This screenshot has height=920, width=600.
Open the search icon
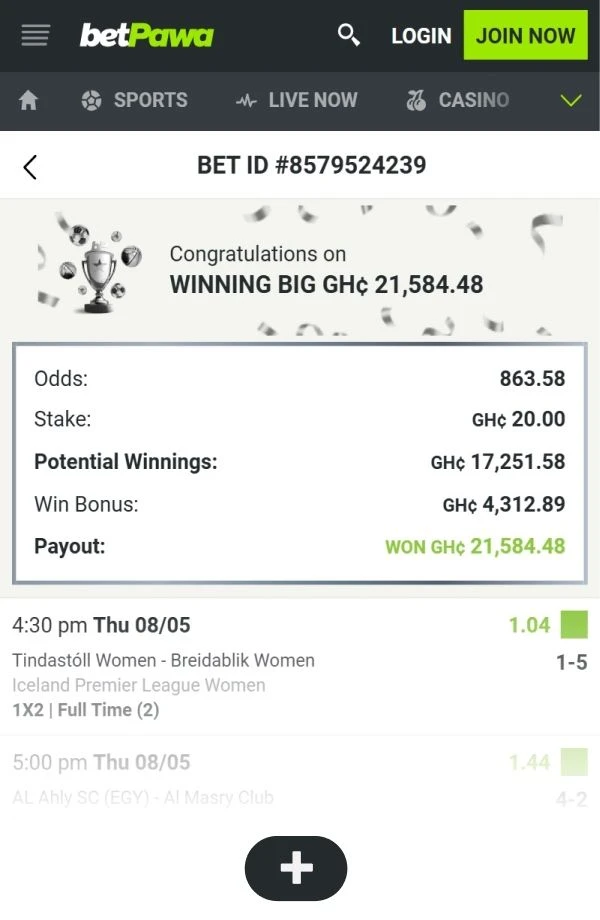click(349, 36)
